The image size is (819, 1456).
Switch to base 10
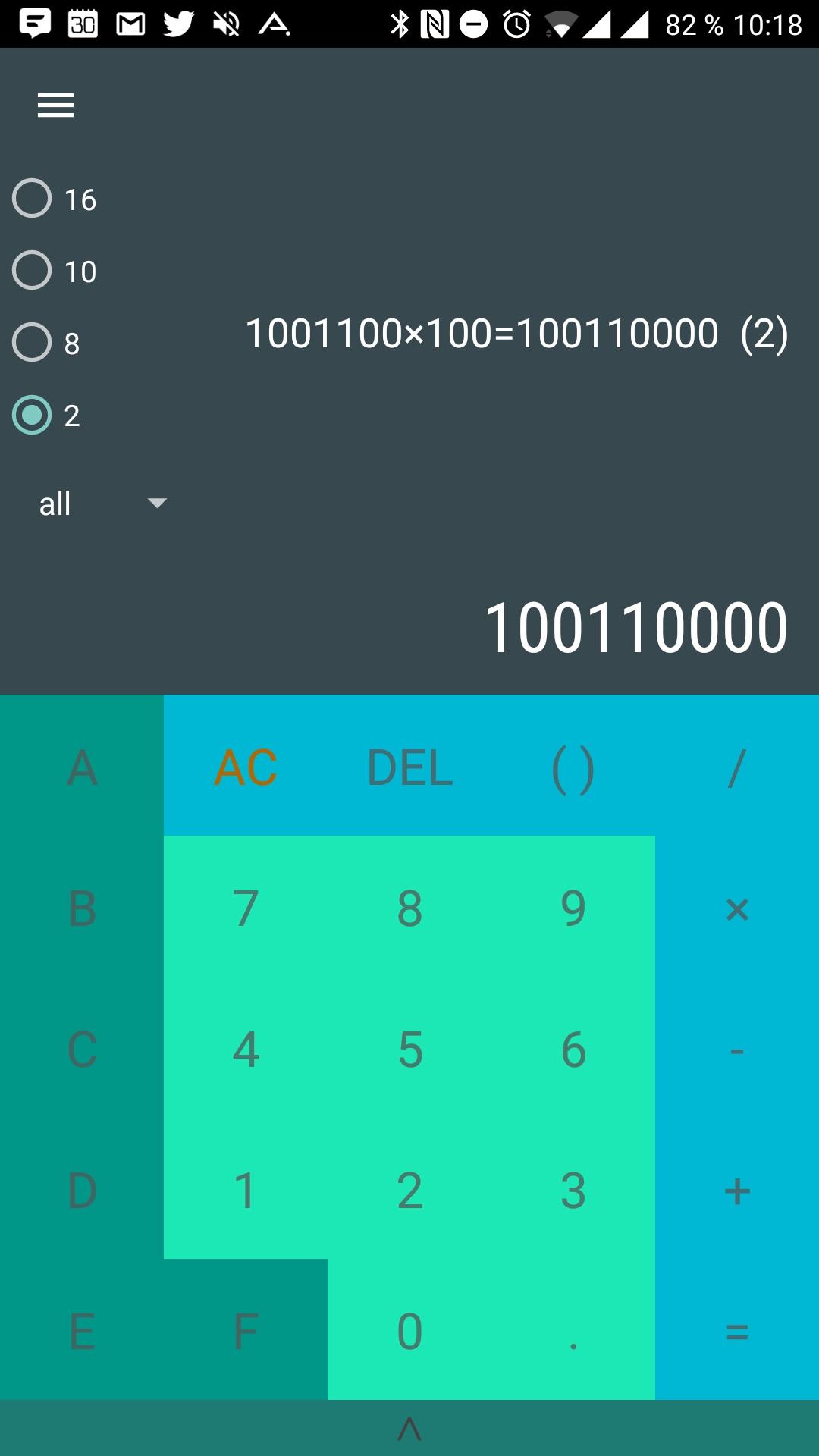pos(55,271)
